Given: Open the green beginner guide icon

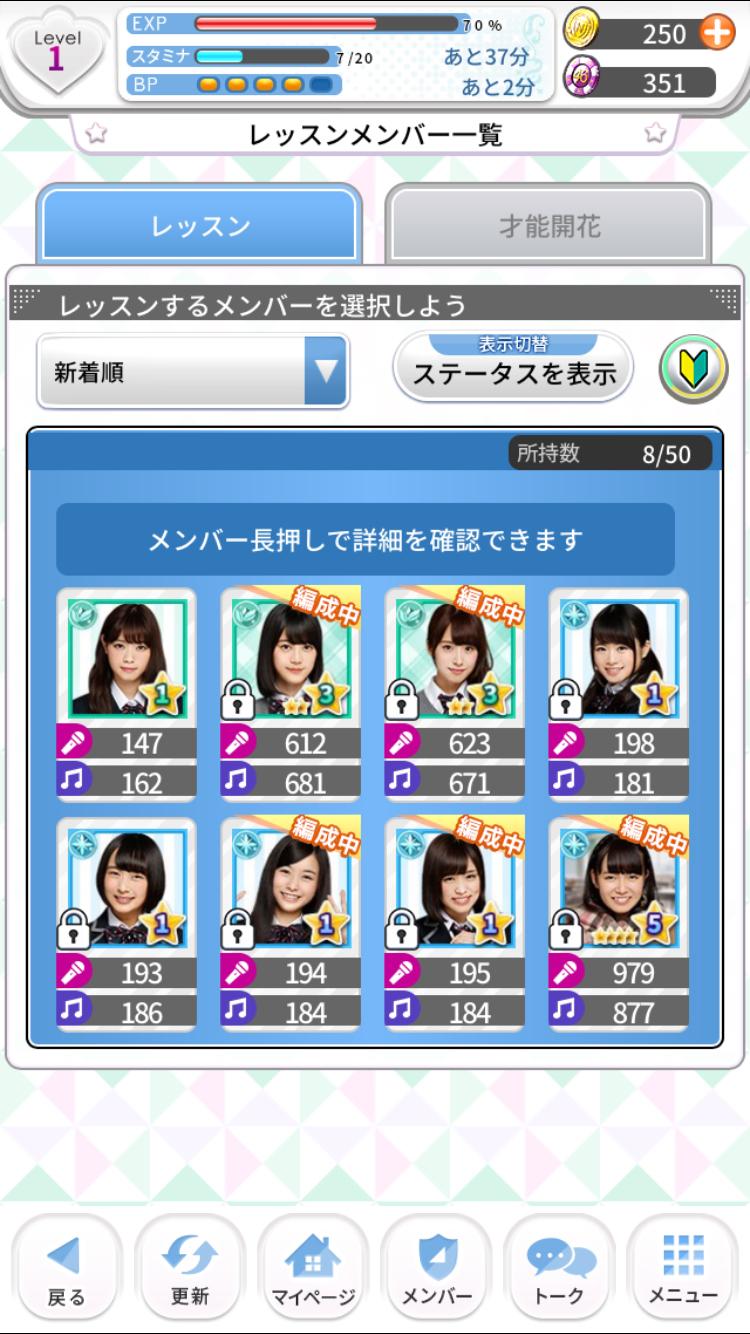Looking at the screenshot, I should [x=693, y=370].
